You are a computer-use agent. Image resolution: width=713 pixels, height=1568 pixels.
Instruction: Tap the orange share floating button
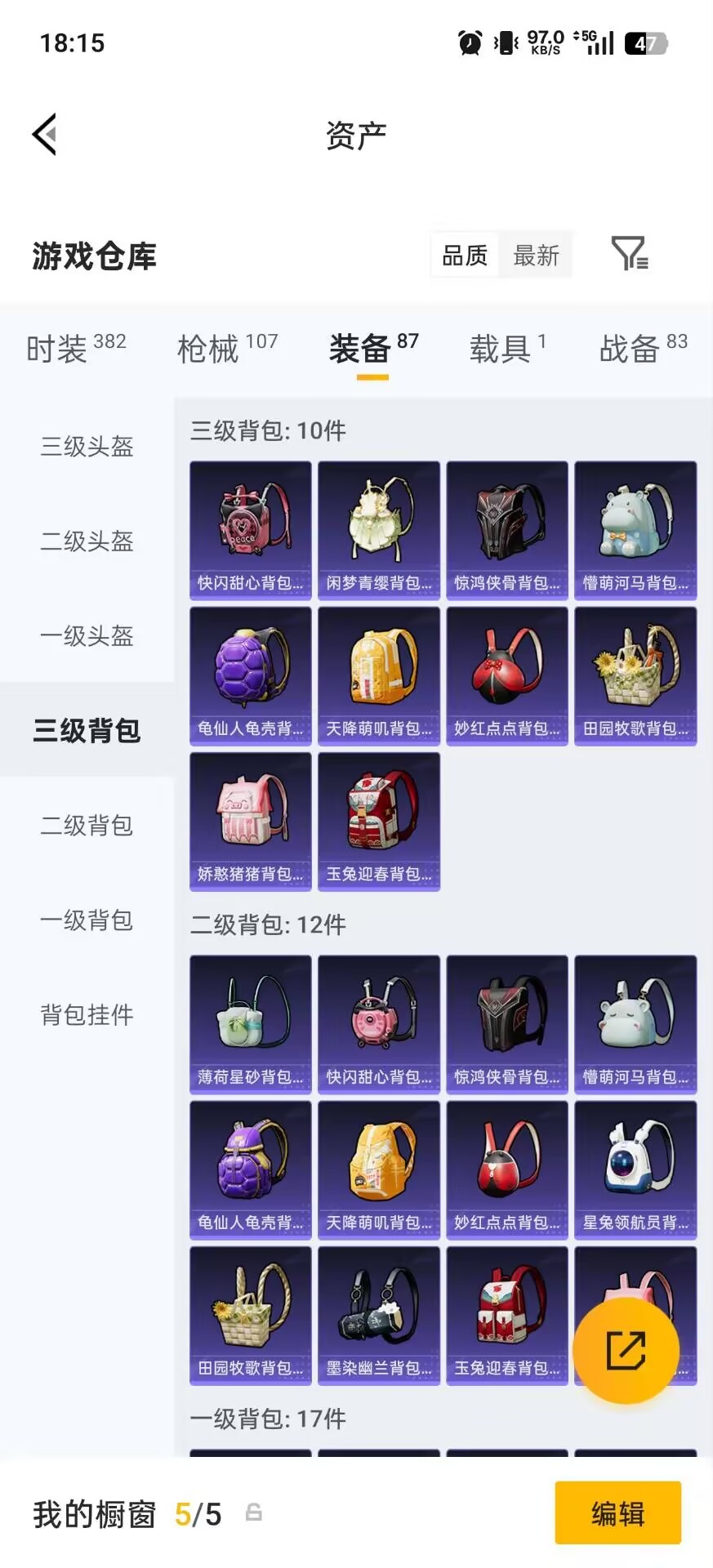click(x=626, y=1350)
